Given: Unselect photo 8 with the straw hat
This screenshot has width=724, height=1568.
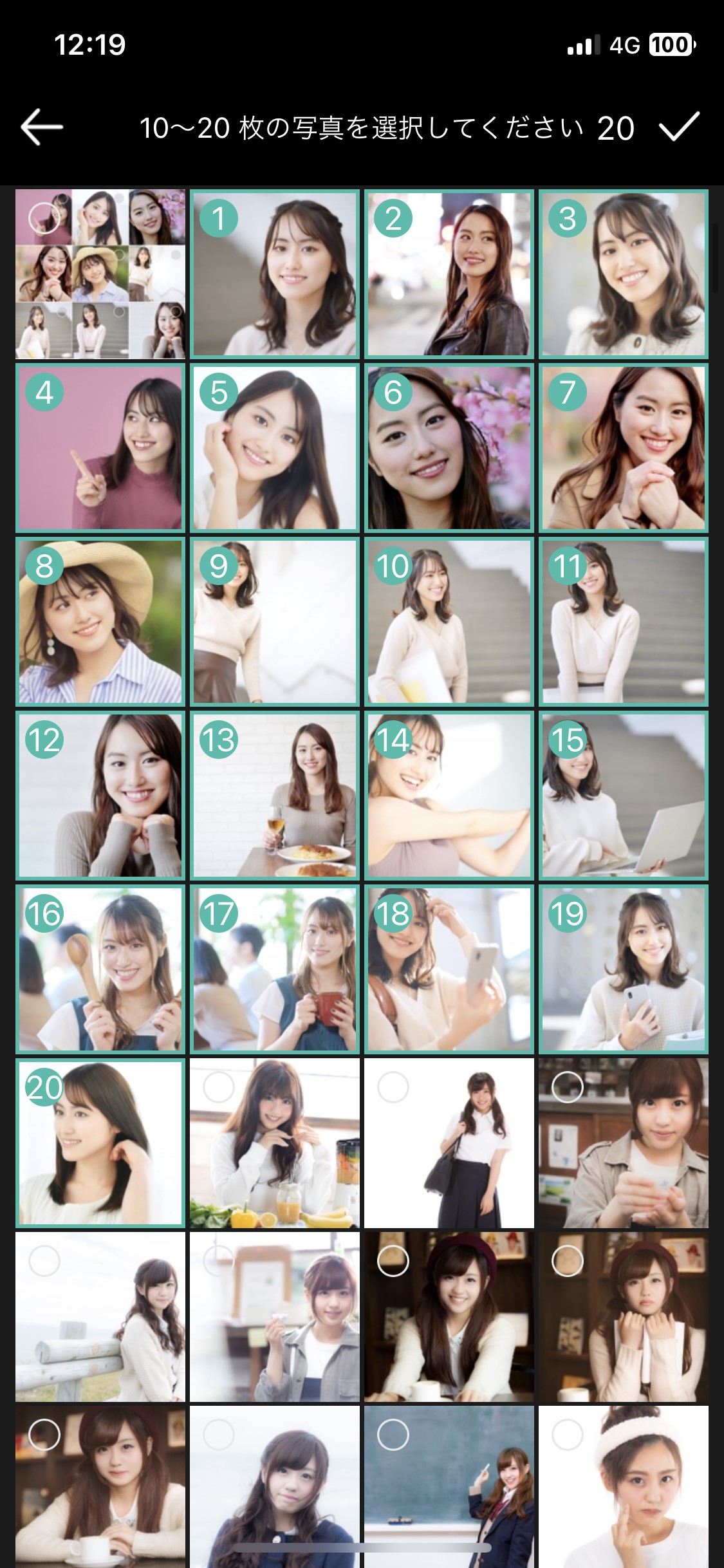Looking at the screenshot, I should click(100, 621).
